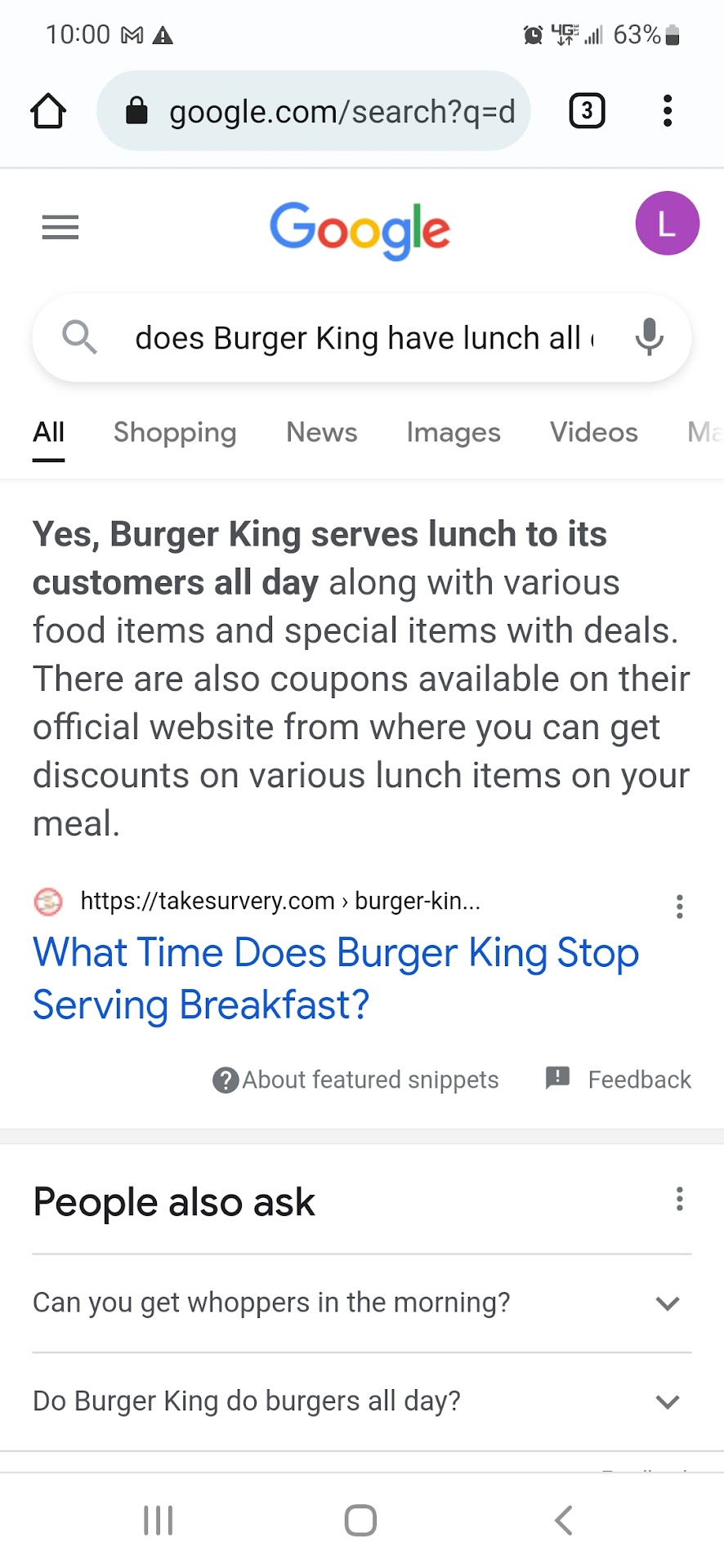Open the Google hamburger menu
Image resolution: width=724 pixels, height=1568 pixels.
(x=60, y=227)
